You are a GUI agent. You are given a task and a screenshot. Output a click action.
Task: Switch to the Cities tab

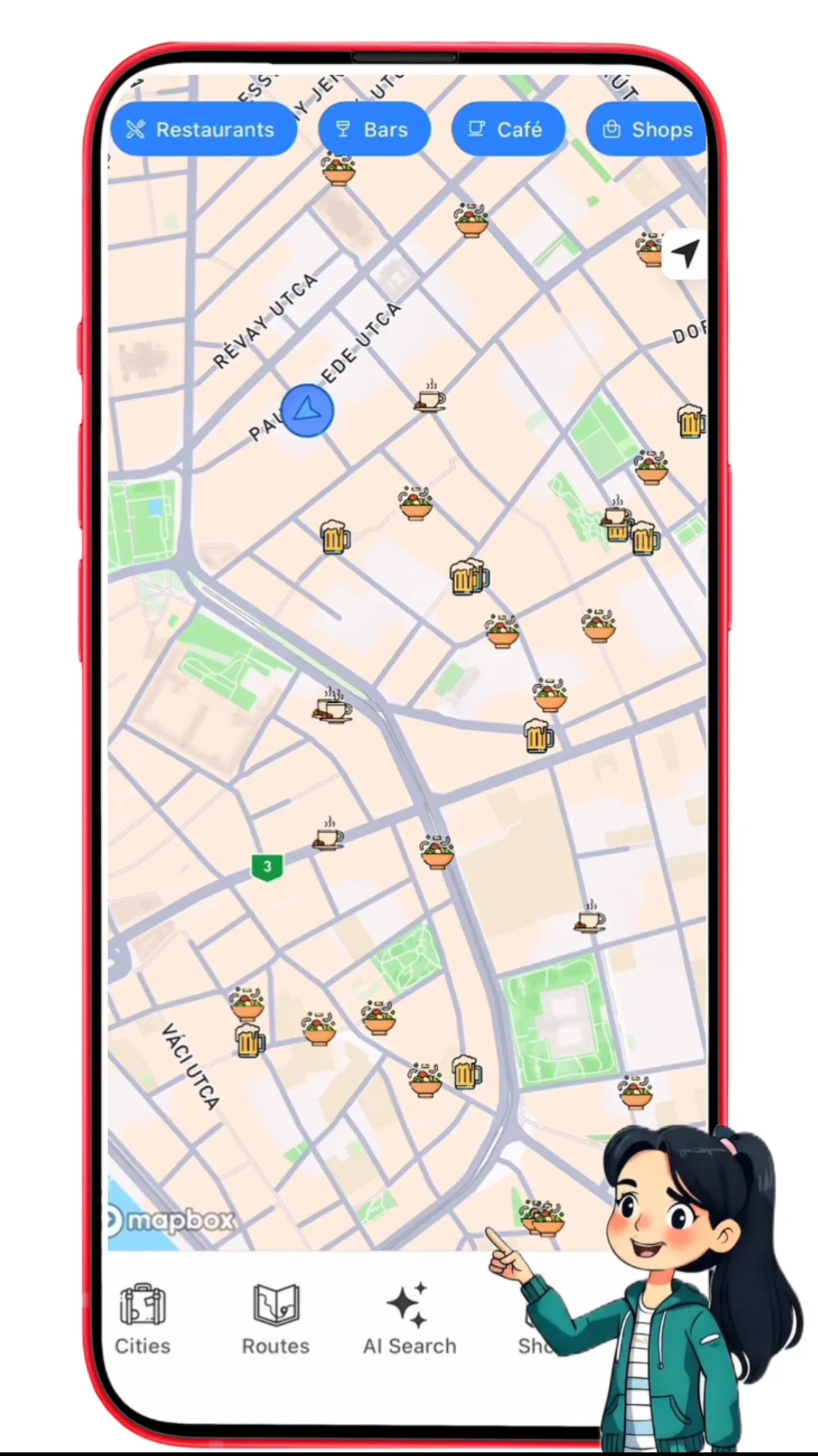[143, 1320]
